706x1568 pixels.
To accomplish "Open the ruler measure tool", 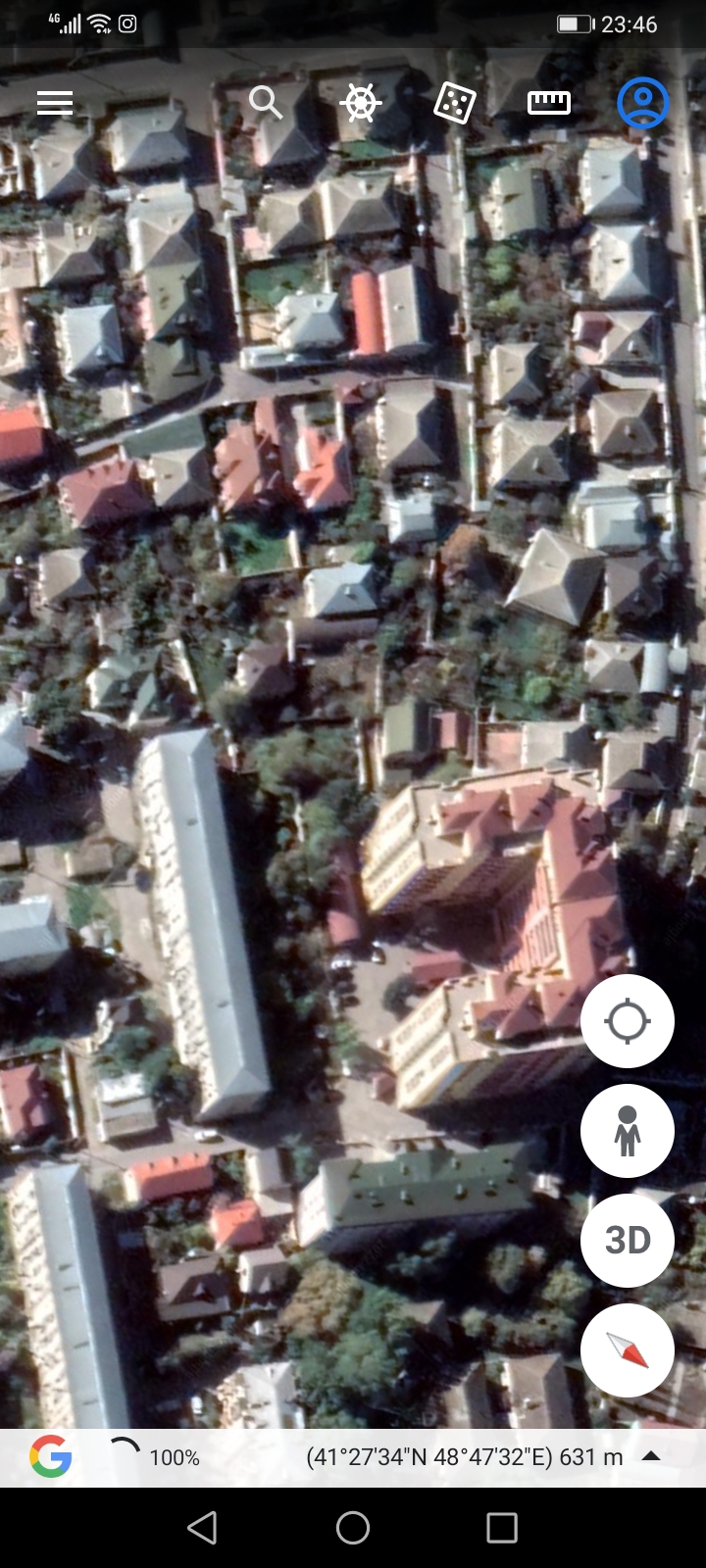I will (x=549, y=102).
